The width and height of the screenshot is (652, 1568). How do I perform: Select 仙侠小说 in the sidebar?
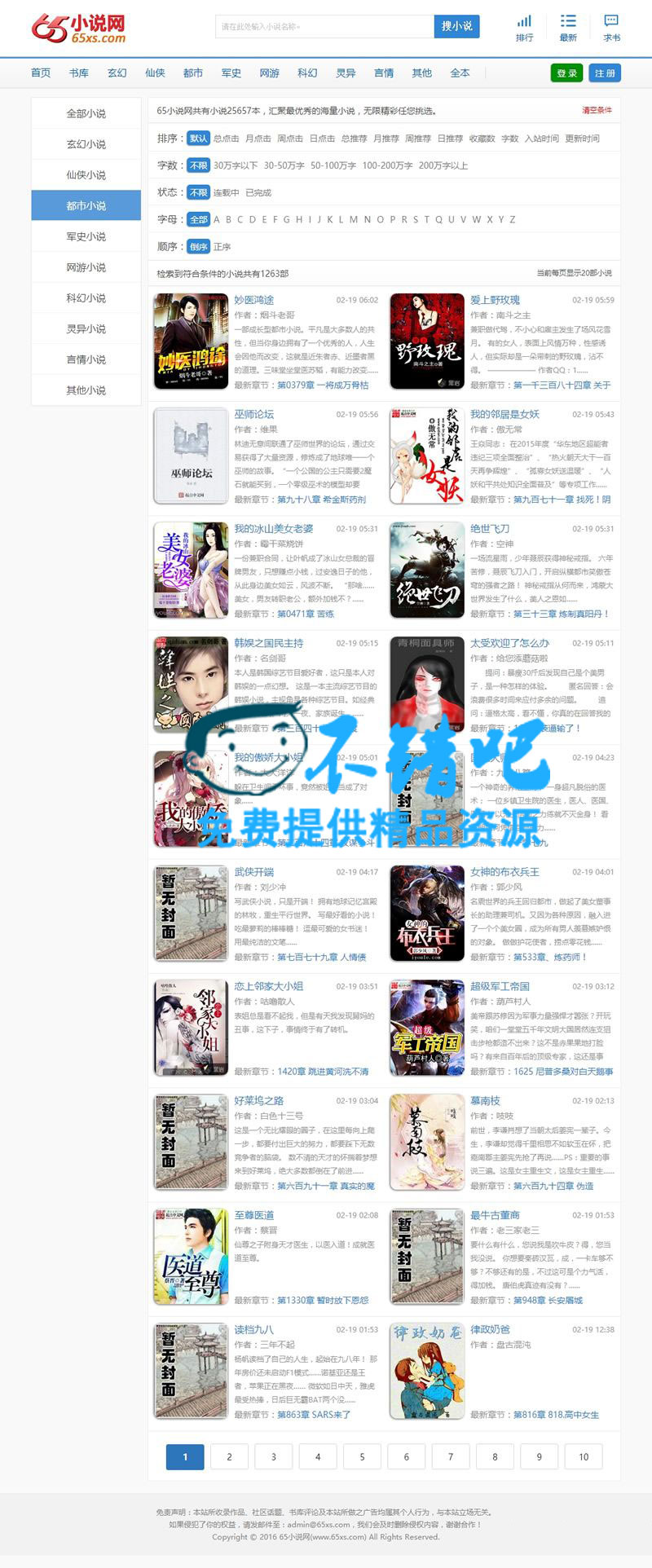(86, 174)
